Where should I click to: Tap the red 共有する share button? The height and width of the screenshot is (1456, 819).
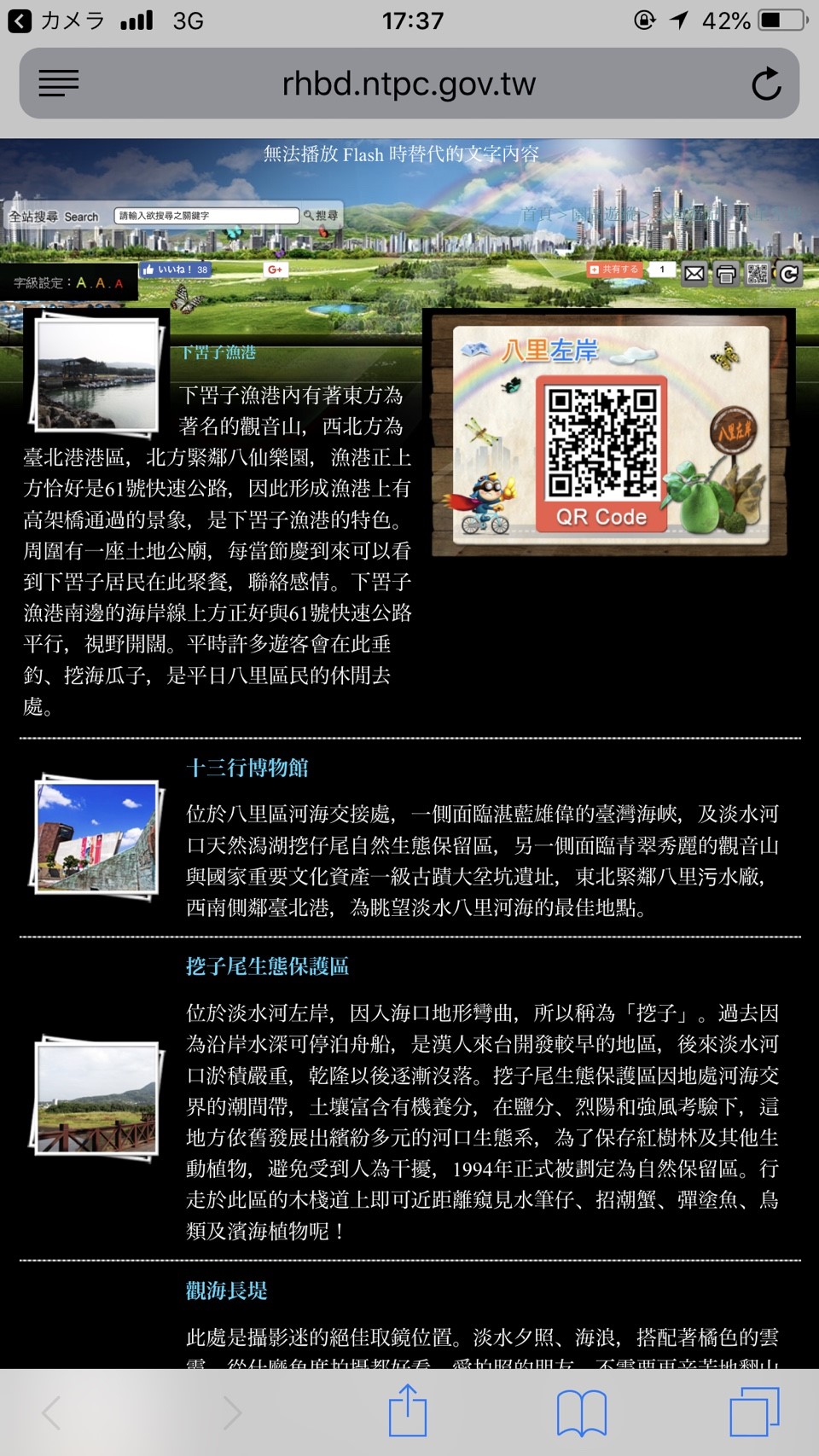pyautogui.click(x=614, y=270)
